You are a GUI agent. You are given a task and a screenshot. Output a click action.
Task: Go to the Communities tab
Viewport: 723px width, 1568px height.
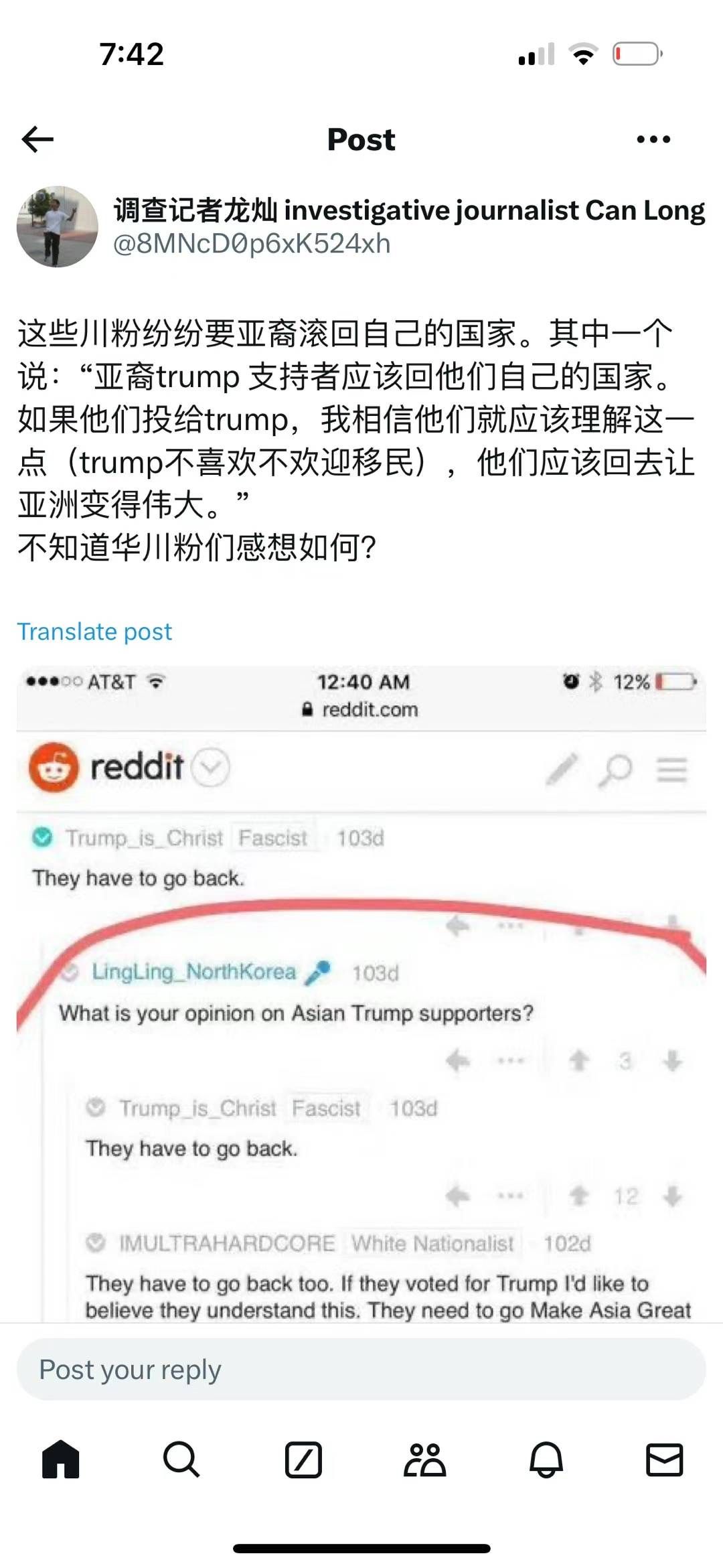[424, 1459]
